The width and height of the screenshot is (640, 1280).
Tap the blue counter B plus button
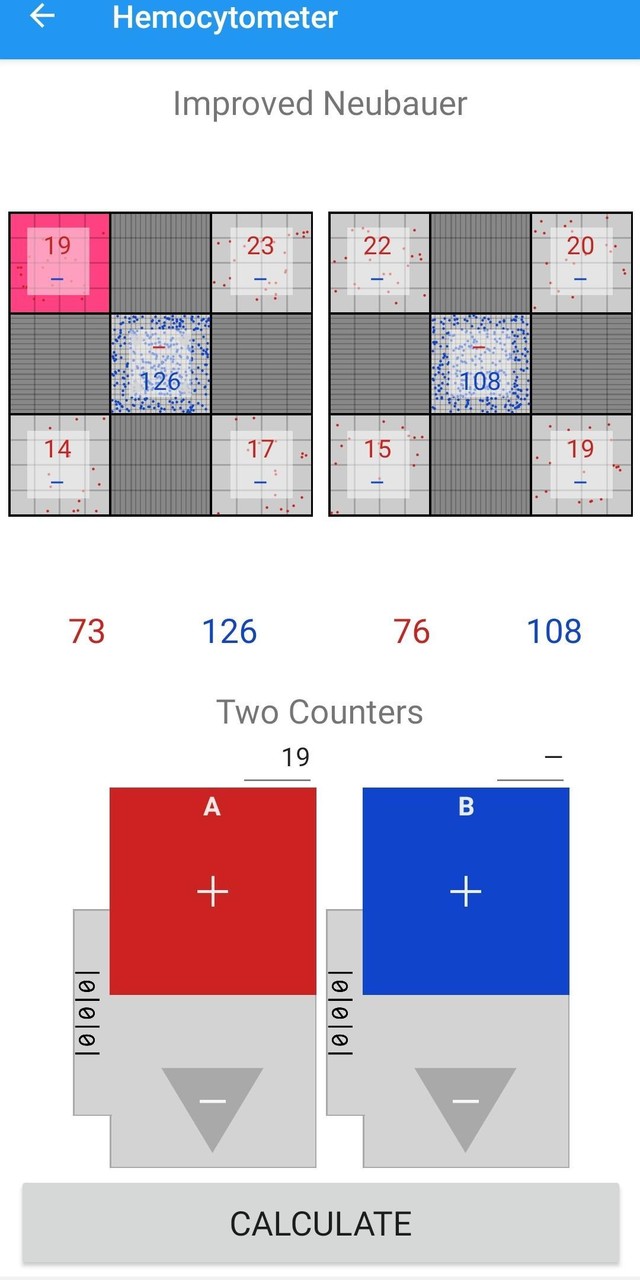[466, 891]
